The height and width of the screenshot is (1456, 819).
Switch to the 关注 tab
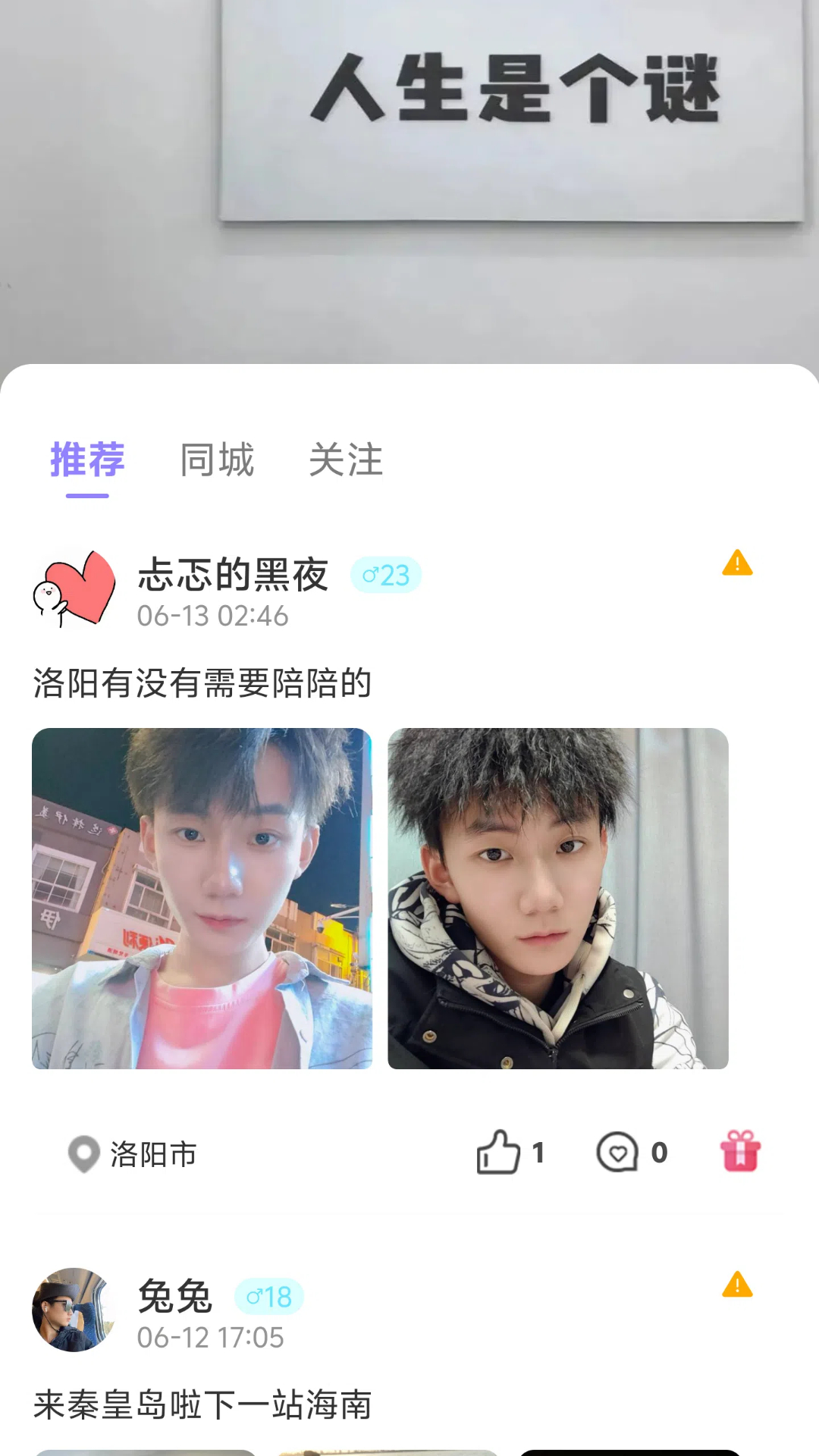pos(346,460)
